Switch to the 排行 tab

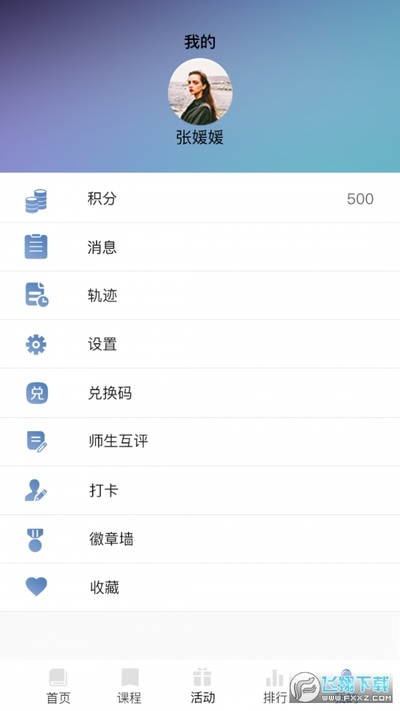(275, 686)
